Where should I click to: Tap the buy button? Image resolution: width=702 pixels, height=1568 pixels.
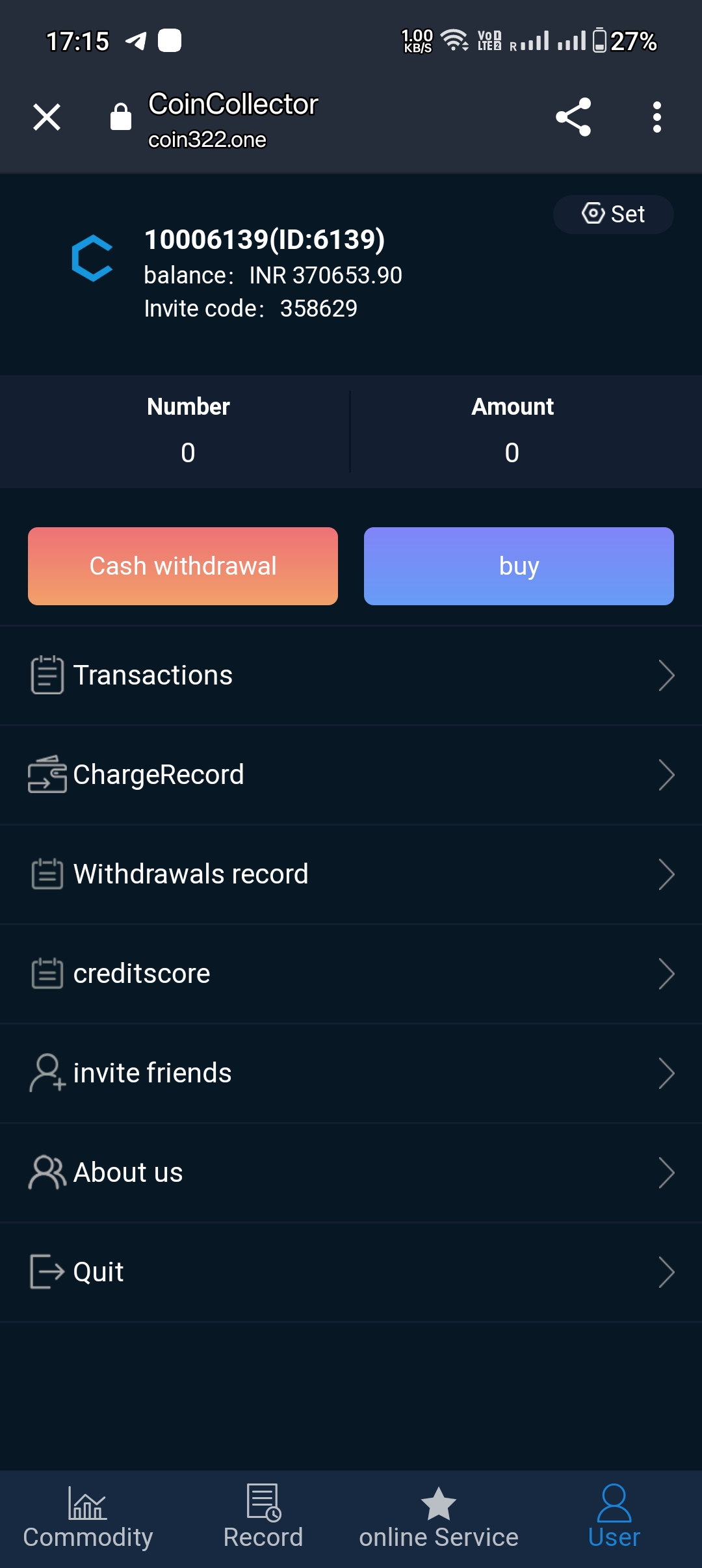[519, 566]
